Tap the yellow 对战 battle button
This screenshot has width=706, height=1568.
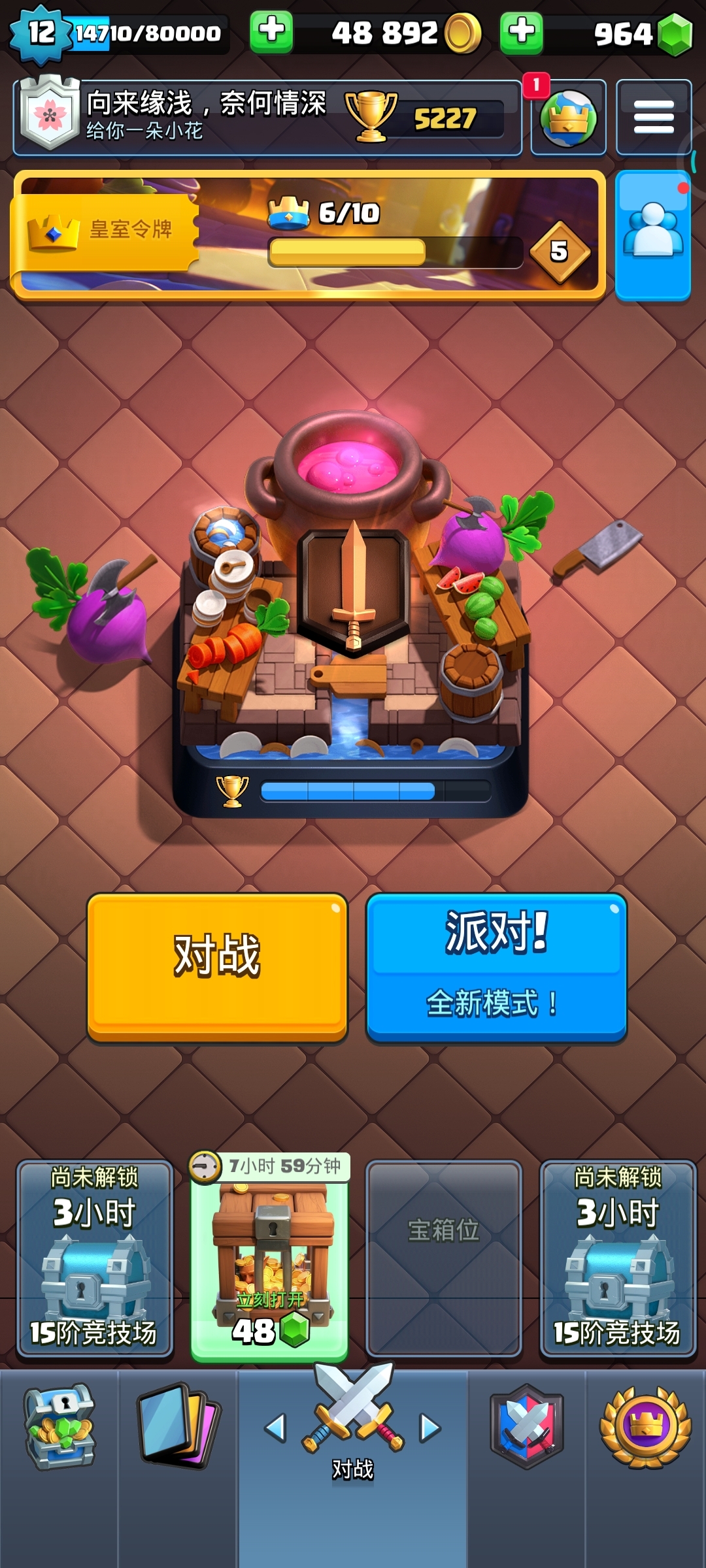(x=217, y=966)
